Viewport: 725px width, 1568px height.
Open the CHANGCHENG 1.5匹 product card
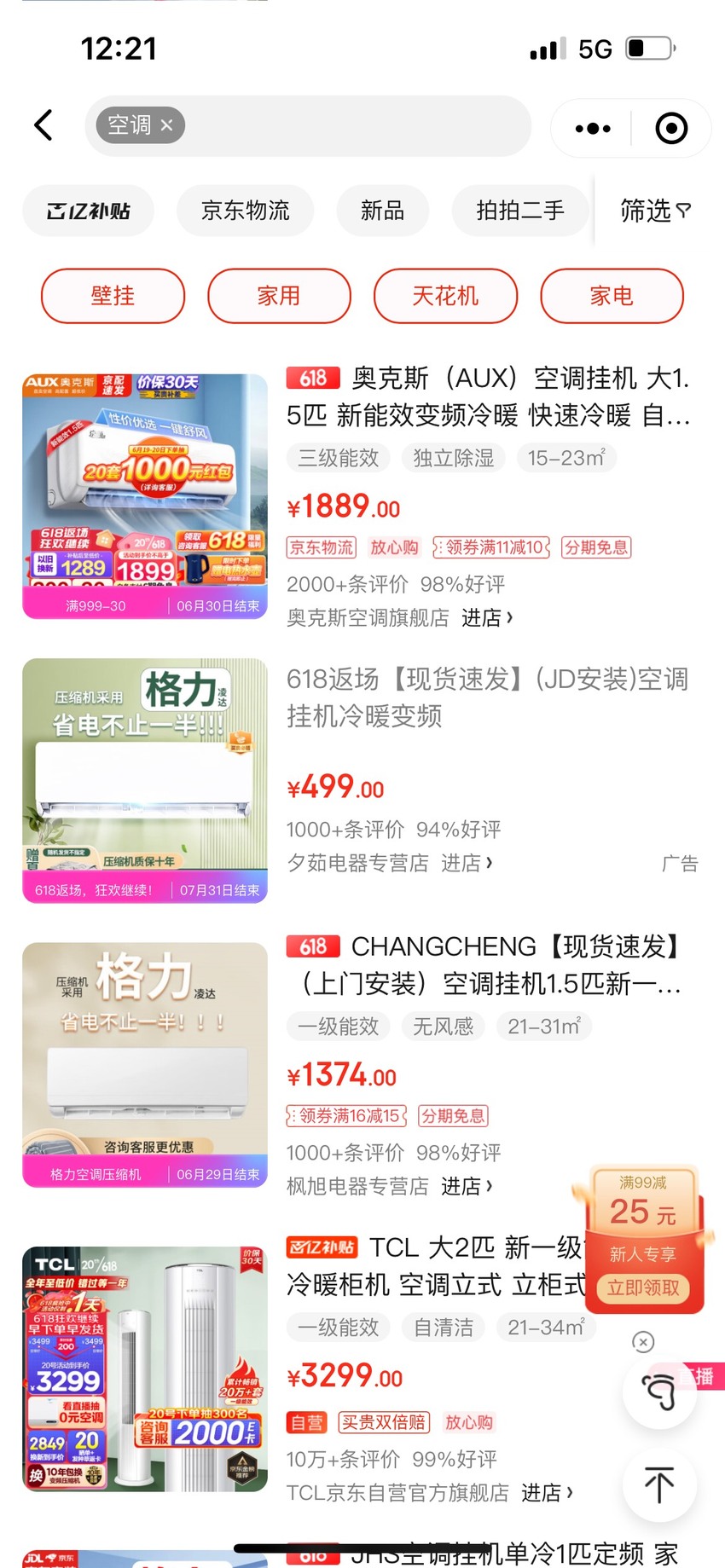point(488,965)
